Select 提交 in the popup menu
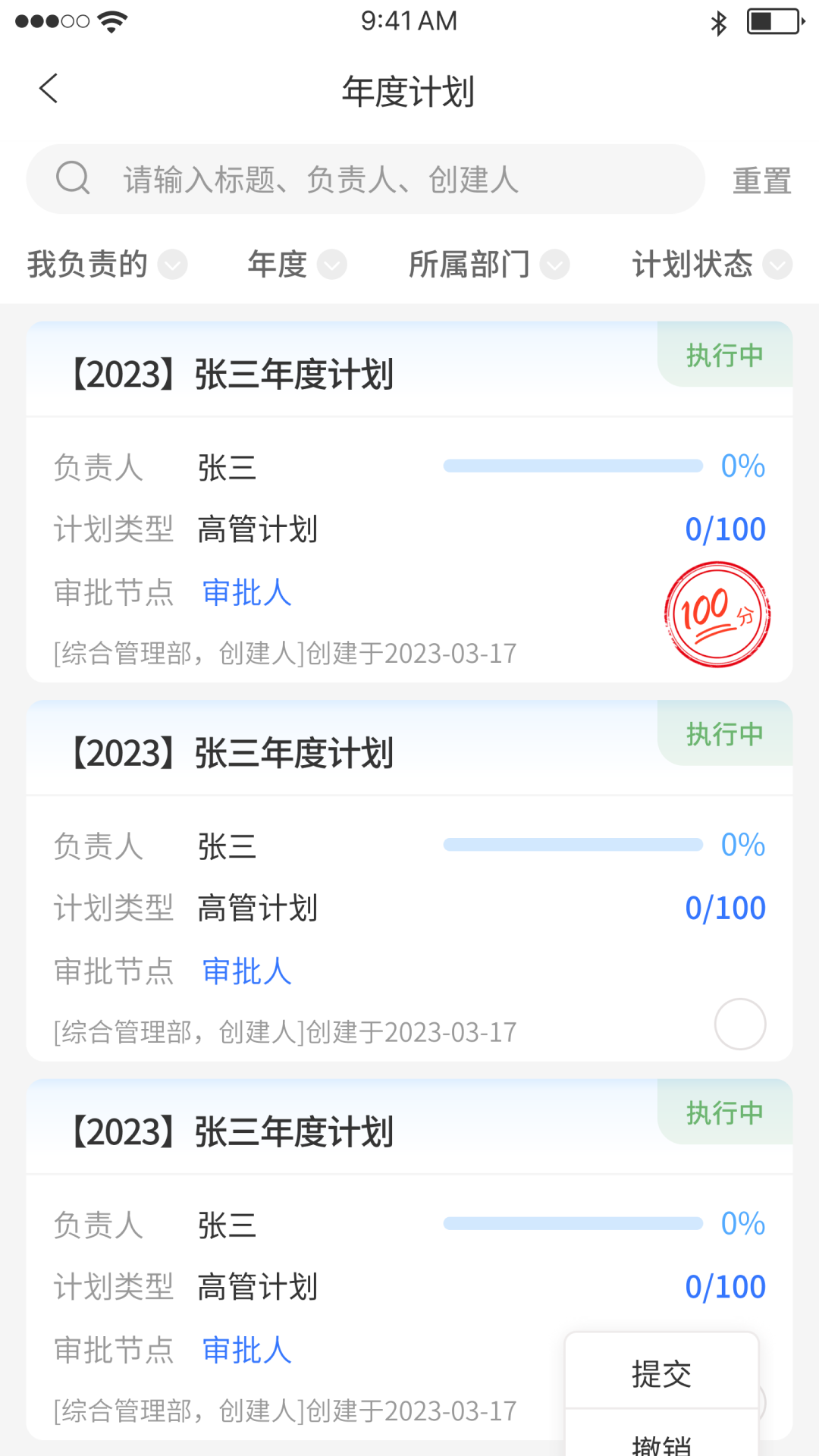This screenshot has width=819, height=1456. tap(661, 1373)
